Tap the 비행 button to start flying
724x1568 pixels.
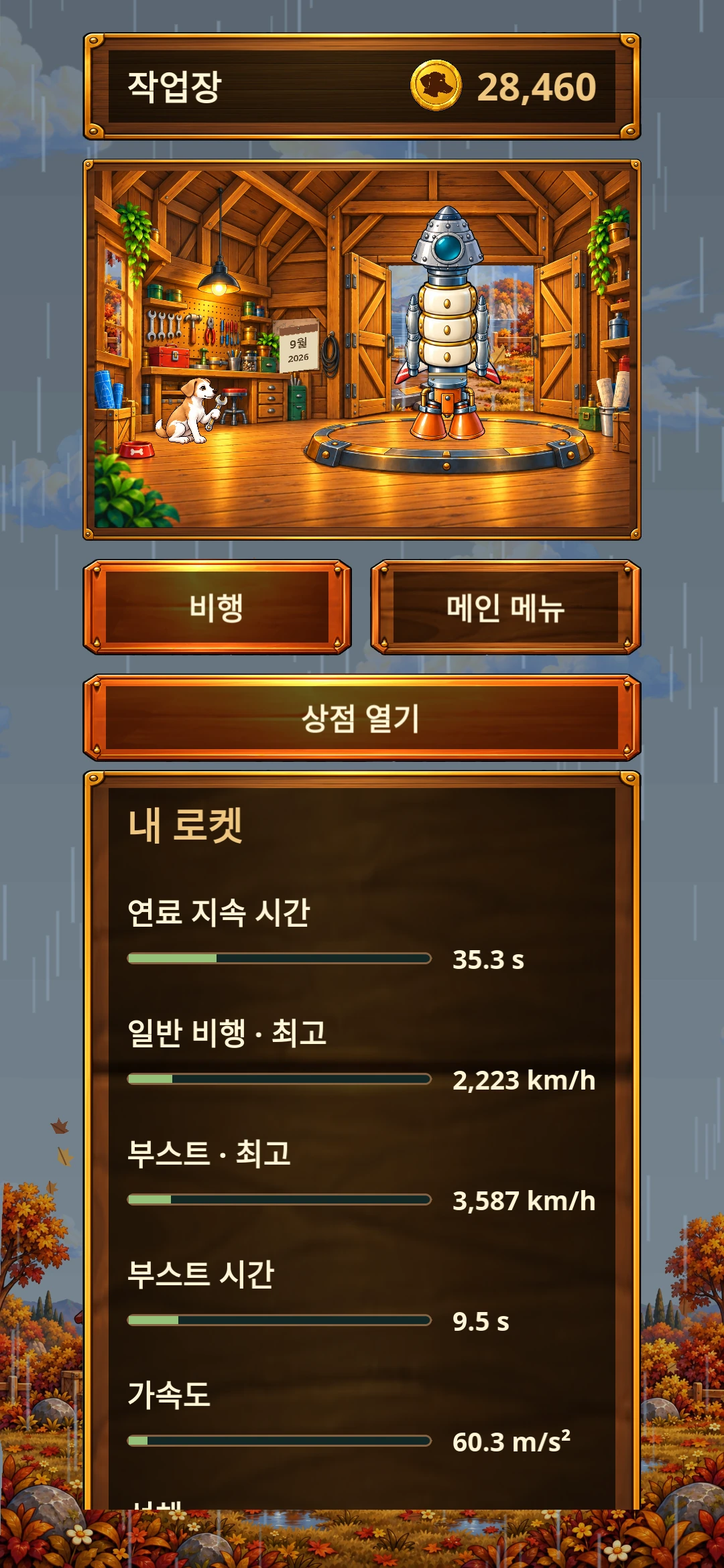(x=217, y=607)
